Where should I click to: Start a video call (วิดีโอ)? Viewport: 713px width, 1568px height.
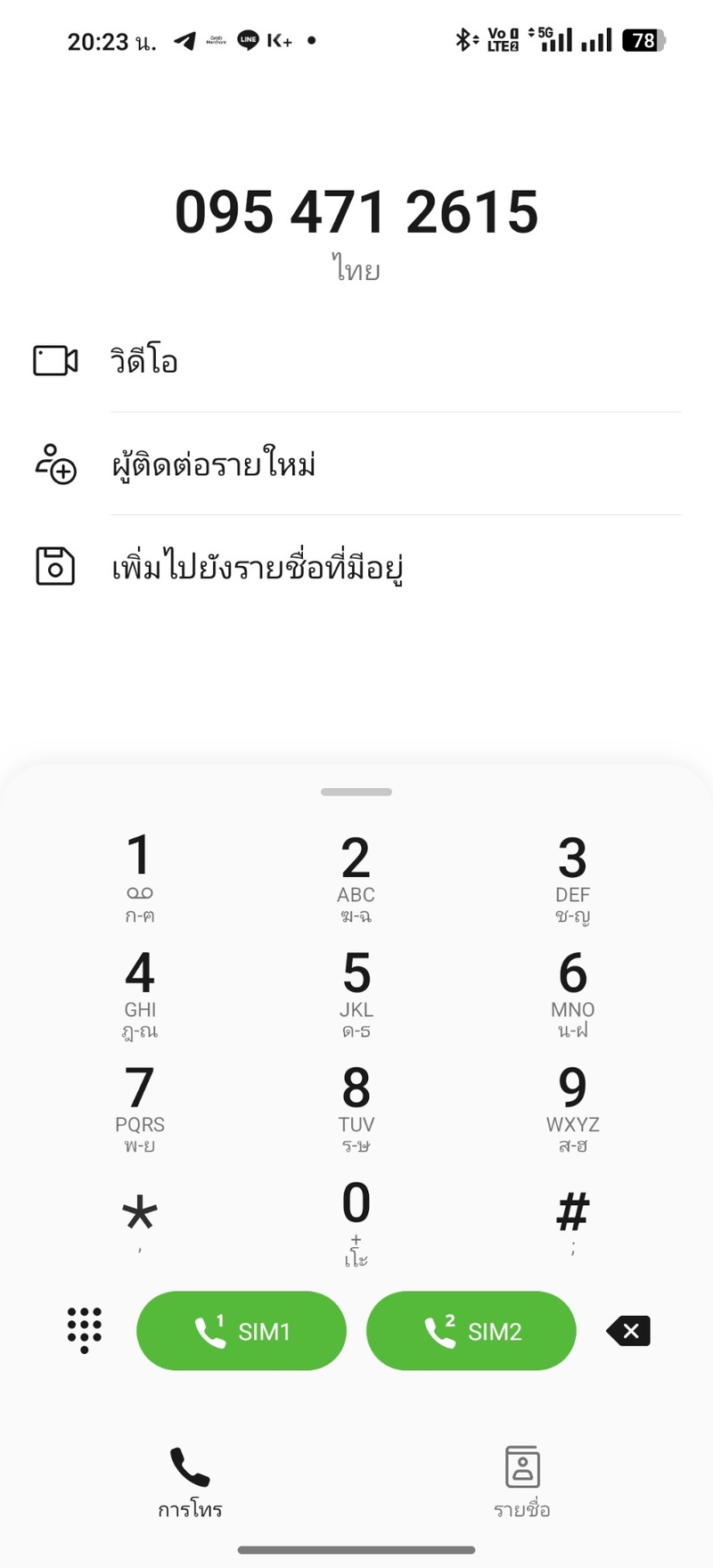click(143, 361)
